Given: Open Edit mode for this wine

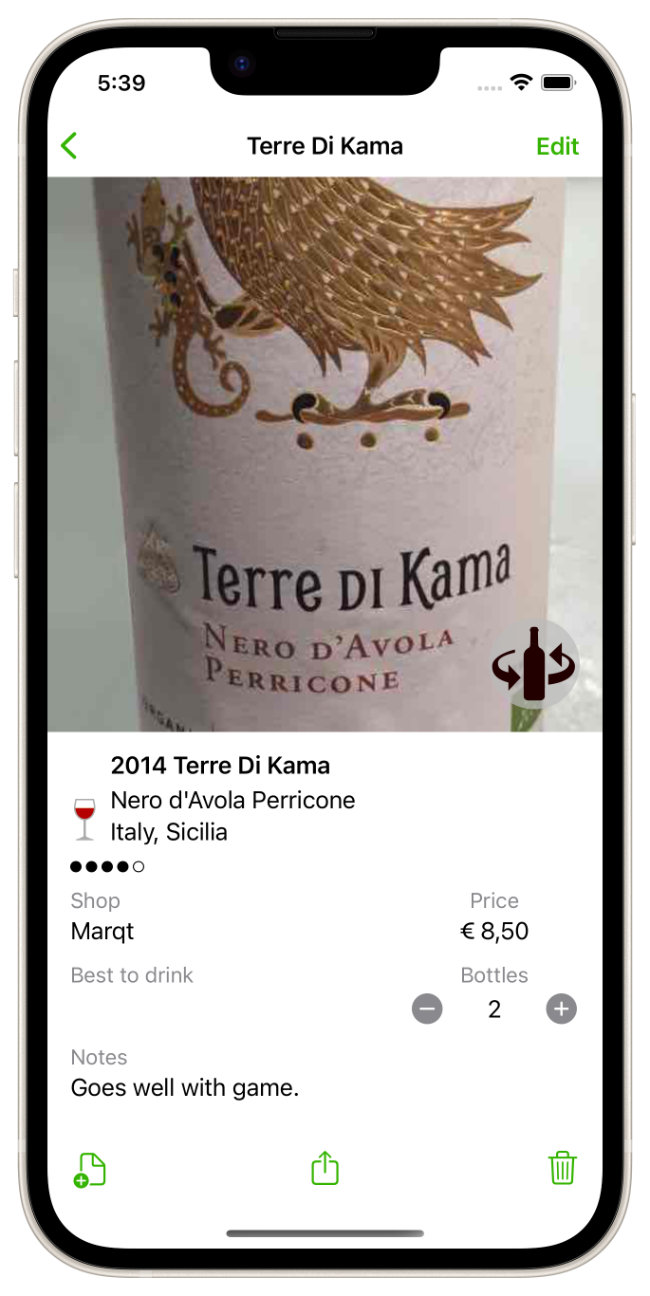Looking at the screenshot, I should pos(557,146).
